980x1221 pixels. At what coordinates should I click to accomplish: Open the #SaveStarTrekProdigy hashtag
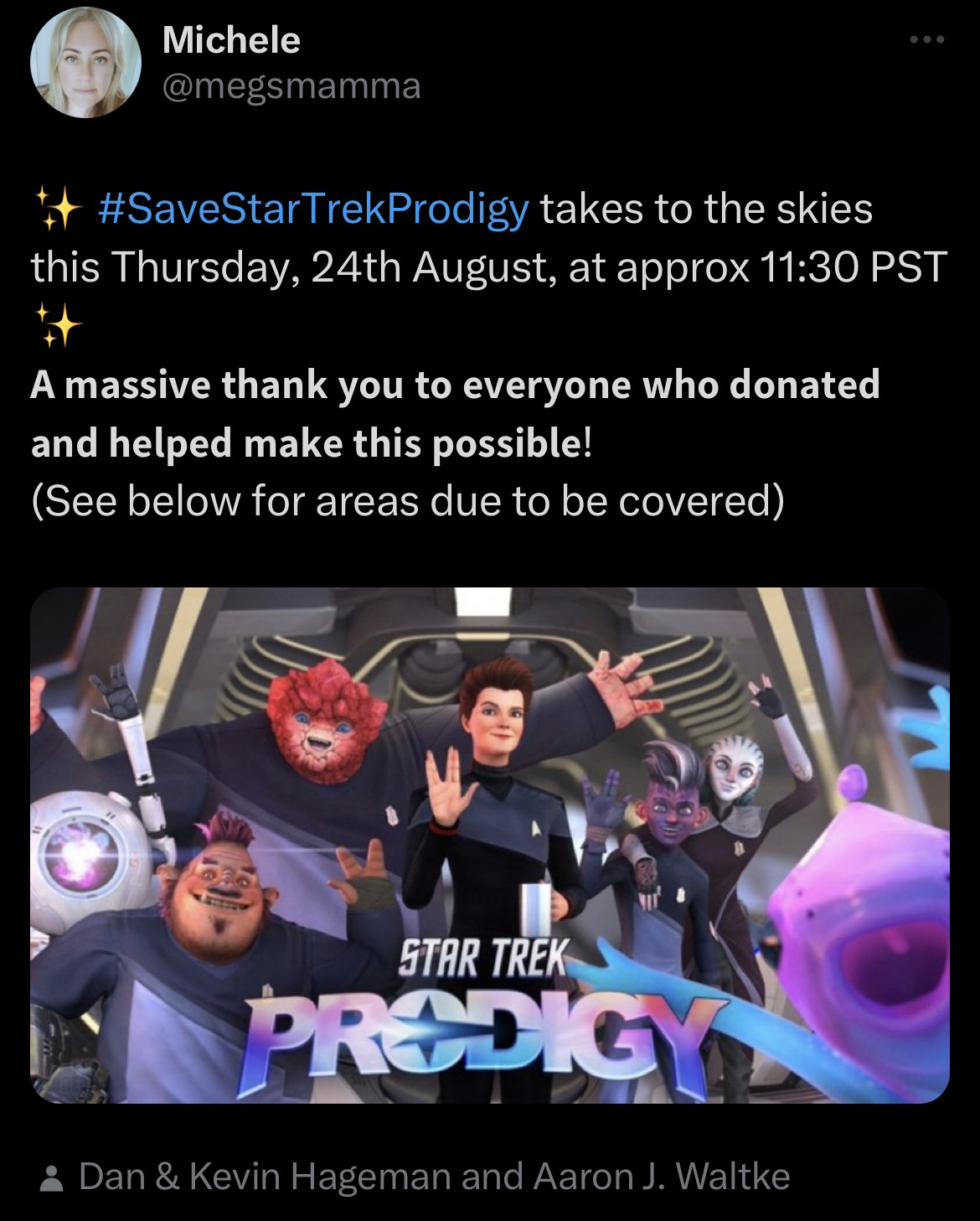click(x=314, y=210)
